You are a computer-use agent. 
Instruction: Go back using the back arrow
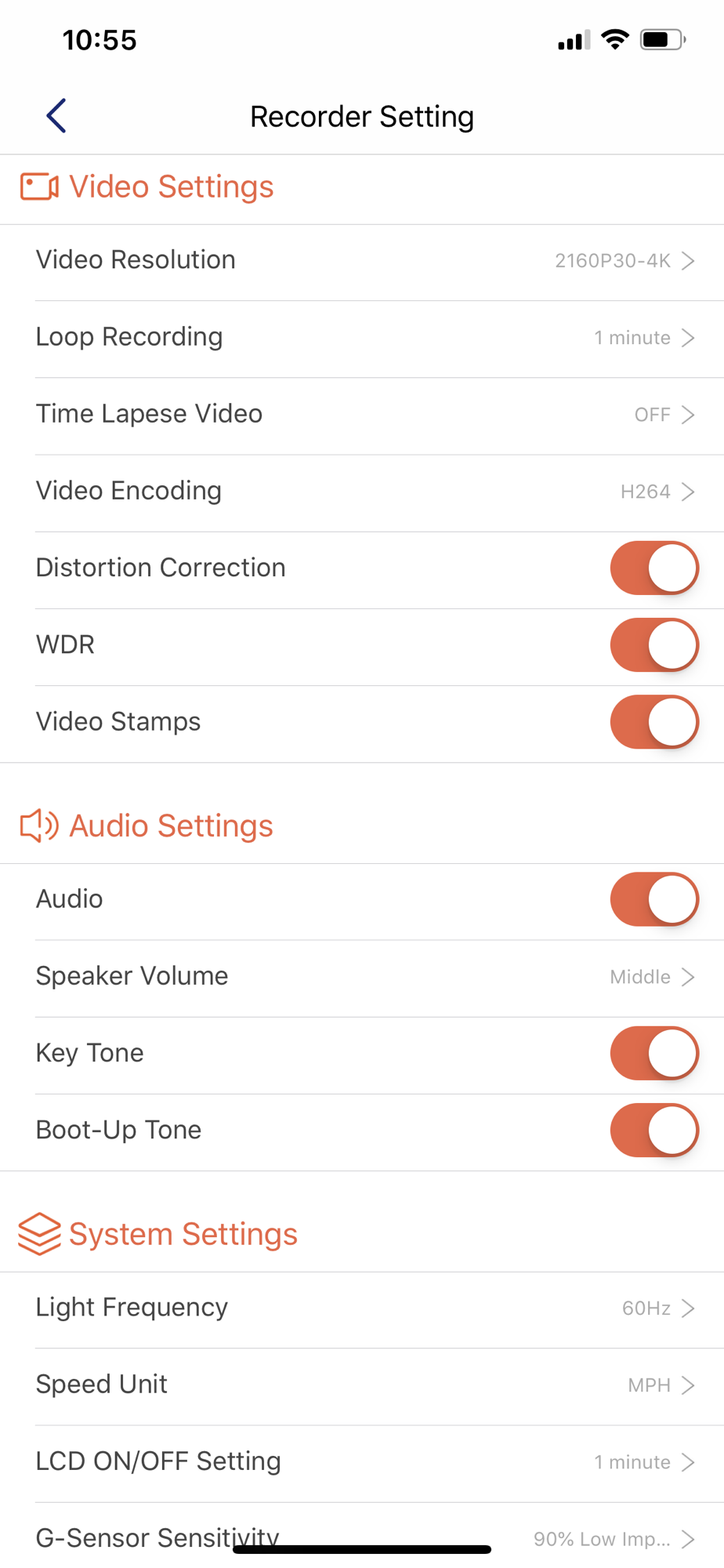56,116
